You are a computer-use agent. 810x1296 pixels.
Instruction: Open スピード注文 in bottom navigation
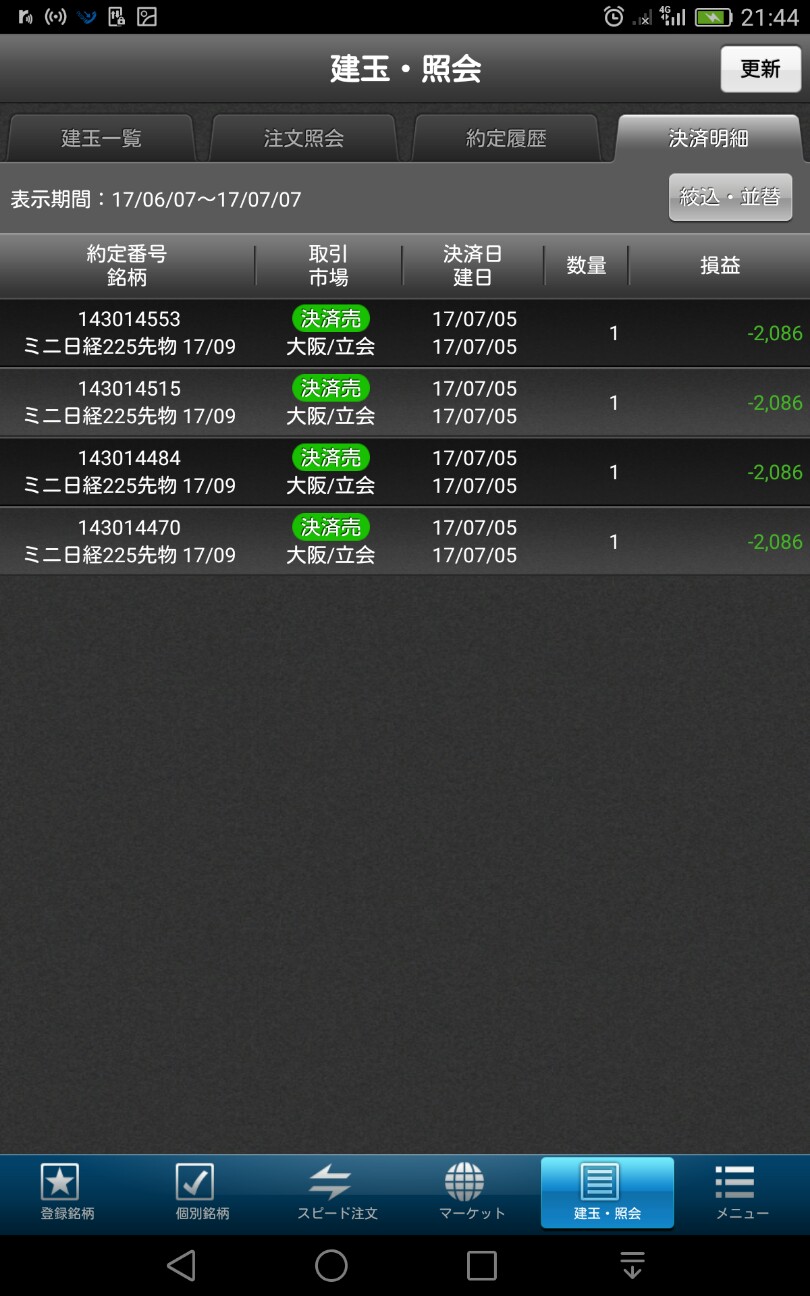[x=337, y=1193]
